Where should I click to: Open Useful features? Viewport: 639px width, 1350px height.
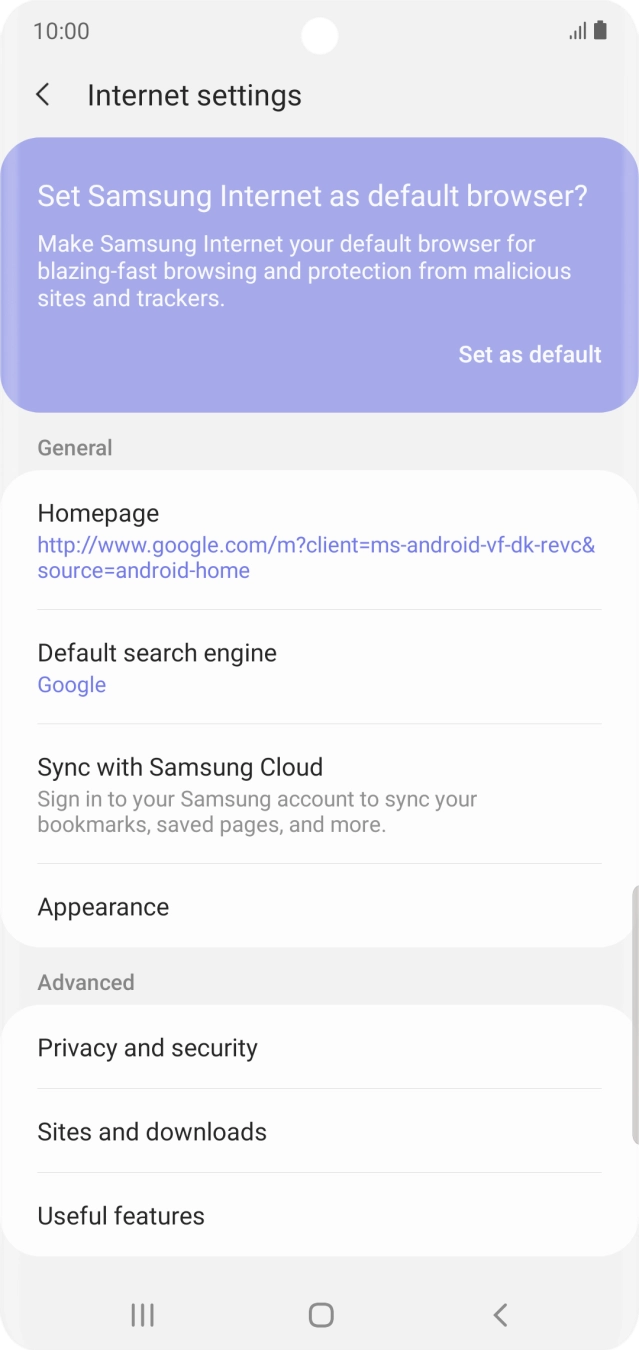318,1215
